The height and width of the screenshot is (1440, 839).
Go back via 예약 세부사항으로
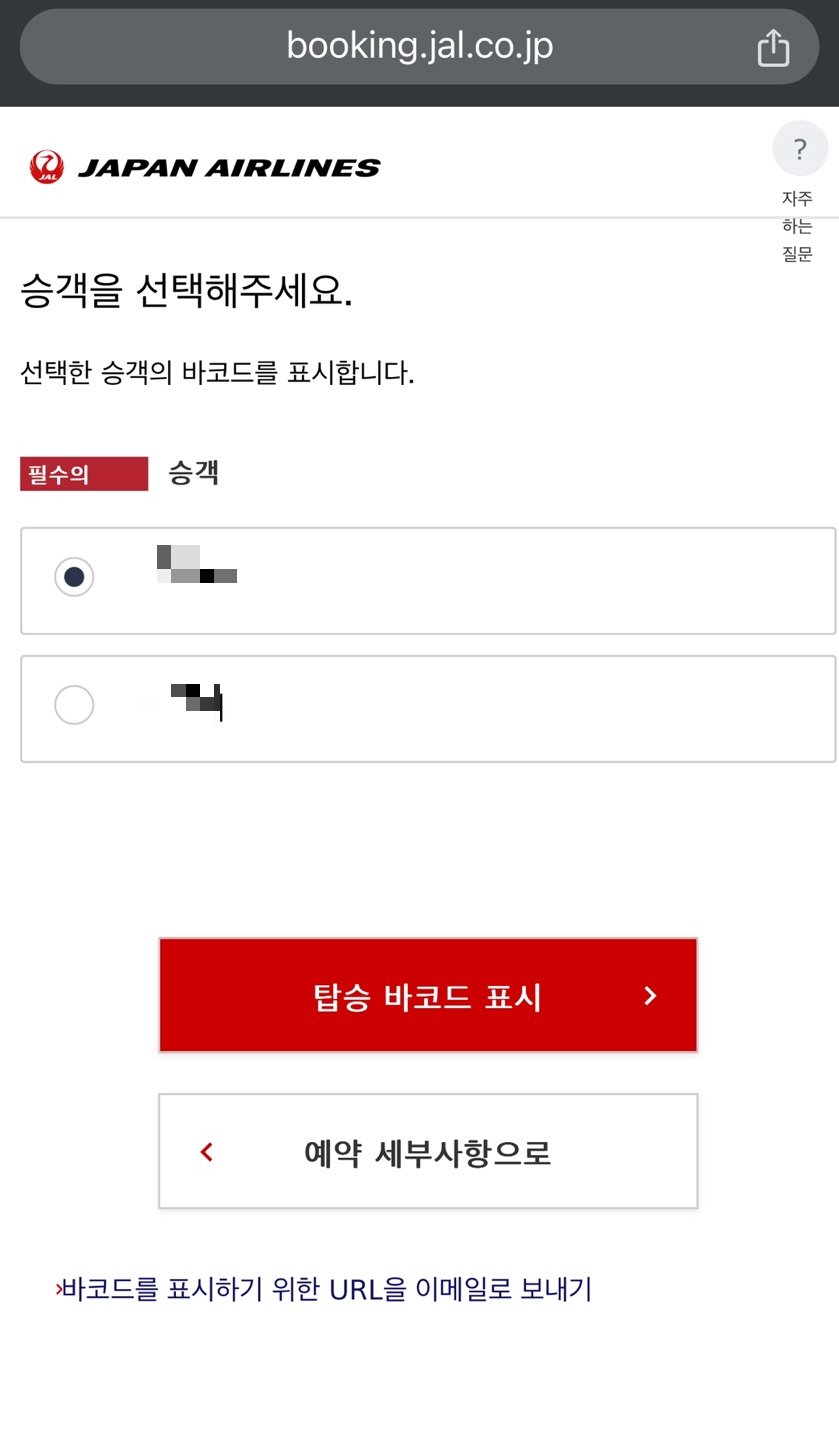click(428, 1152)
